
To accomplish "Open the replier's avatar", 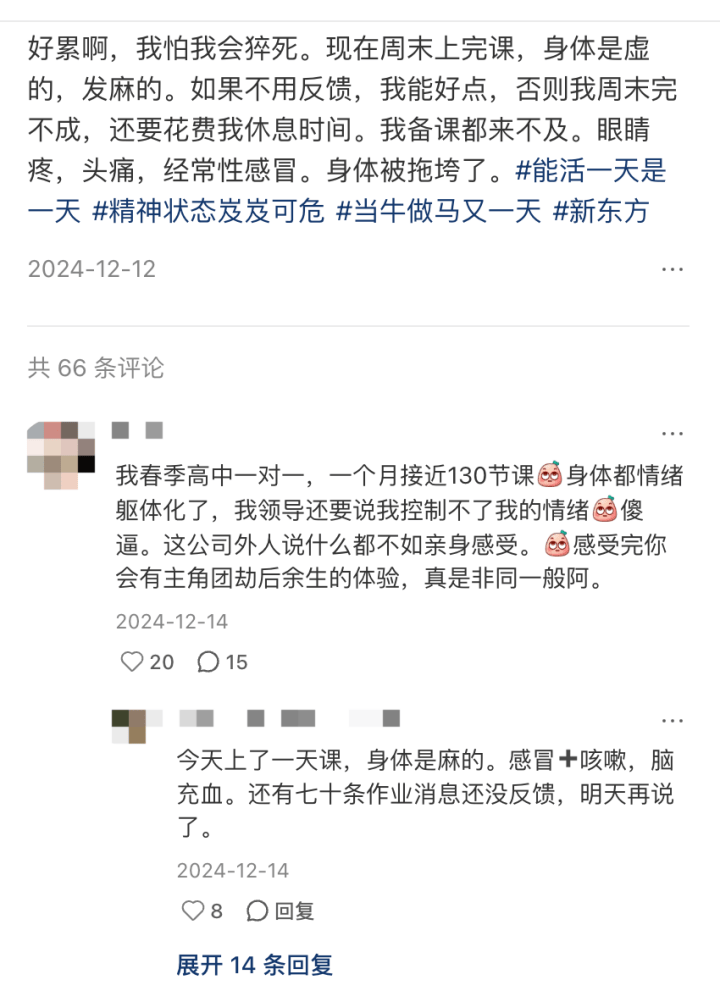I will pyautogui.click(x=129, y=726).
